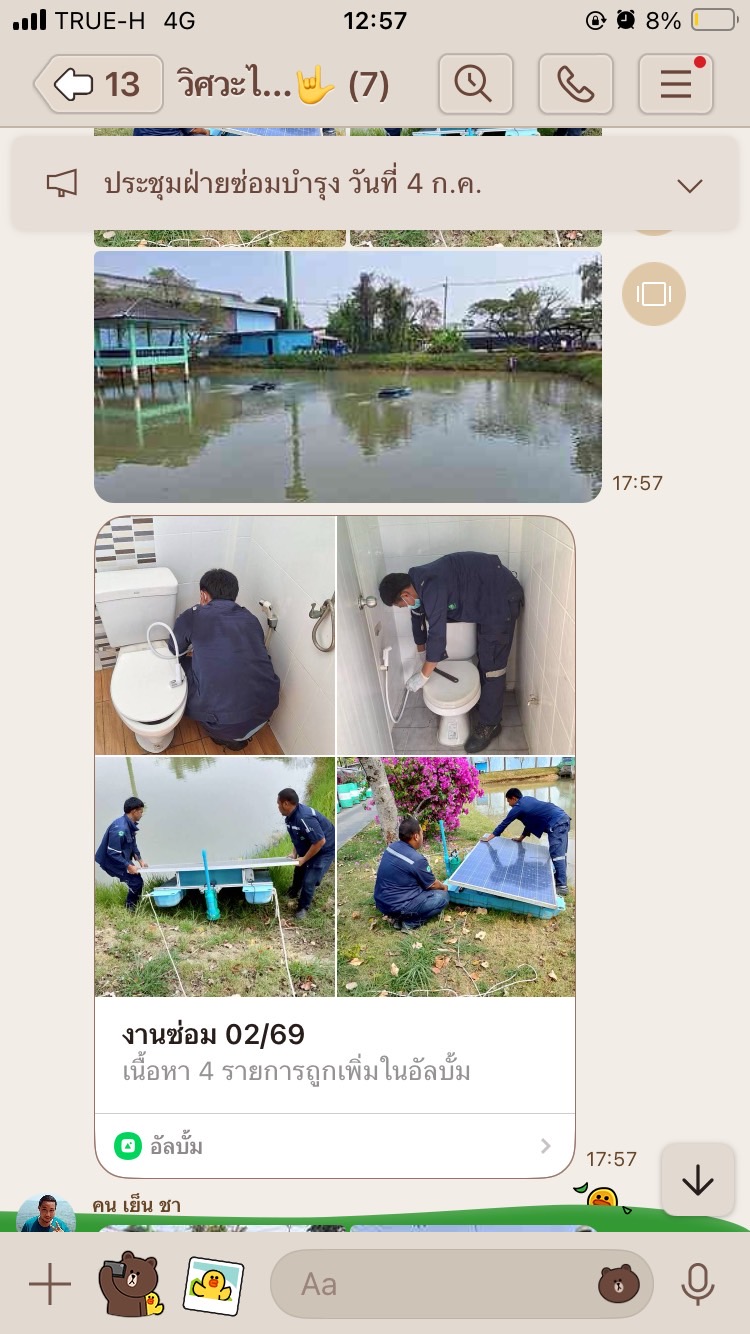View คน เย็น ชา profile picture
The image size is (750, 1334).
(46, 1212)
